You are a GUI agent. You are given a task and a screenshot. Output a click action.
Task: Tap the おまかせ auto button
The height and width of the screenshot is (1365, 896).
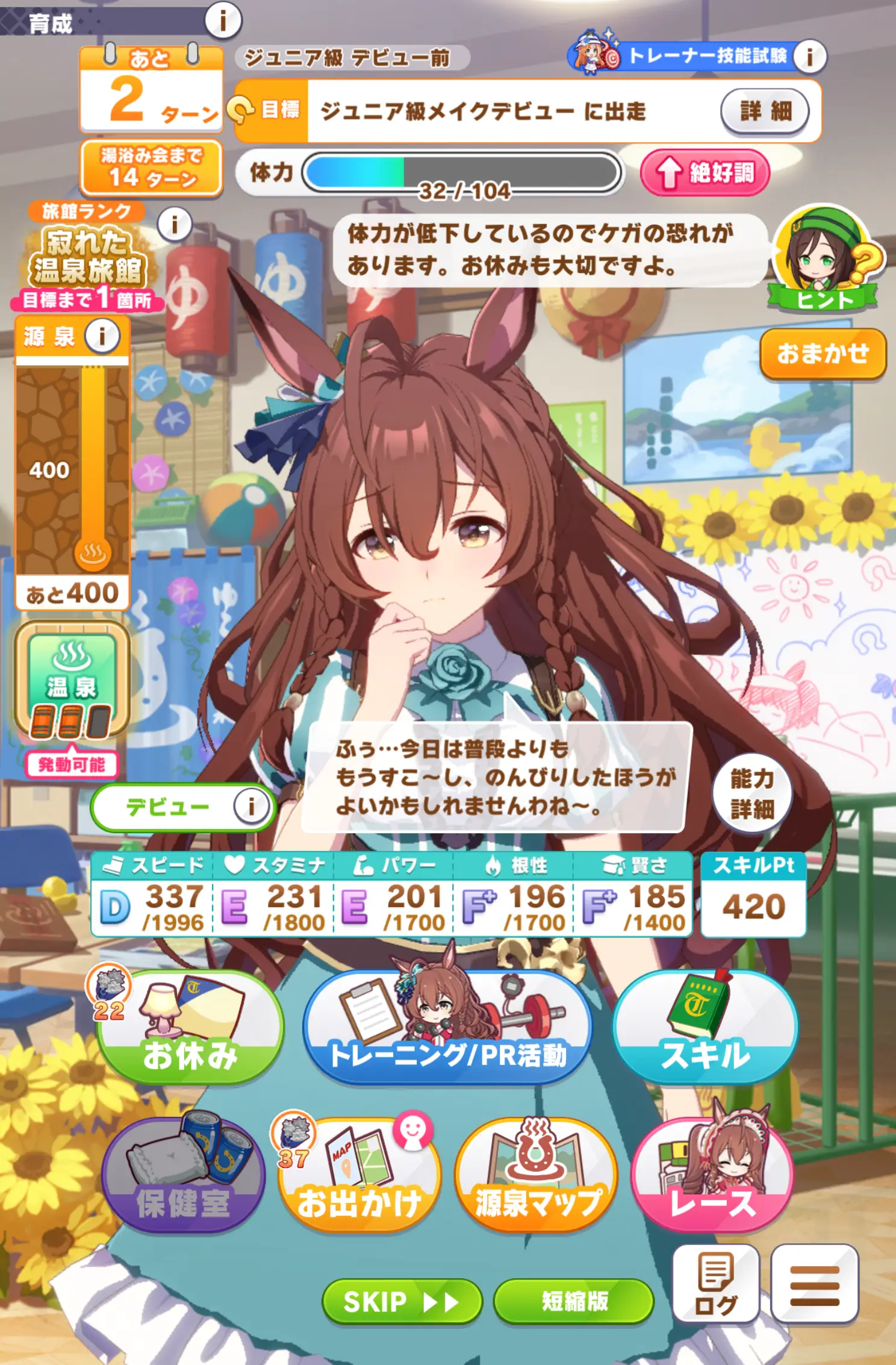[x=823, y=354]
